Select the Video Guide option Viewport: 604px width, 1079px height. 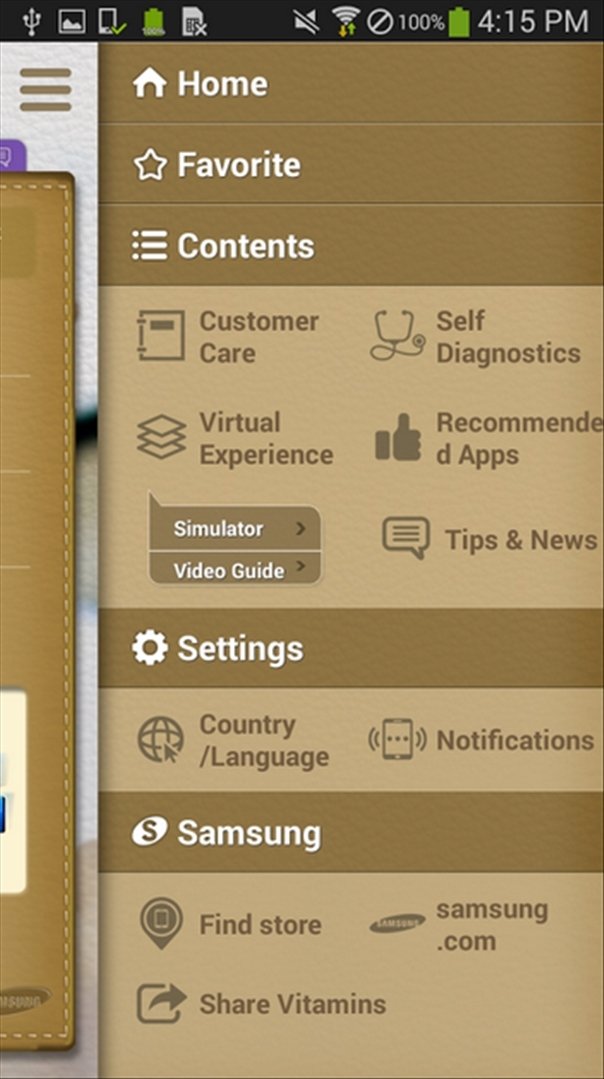tap(235, 570)
